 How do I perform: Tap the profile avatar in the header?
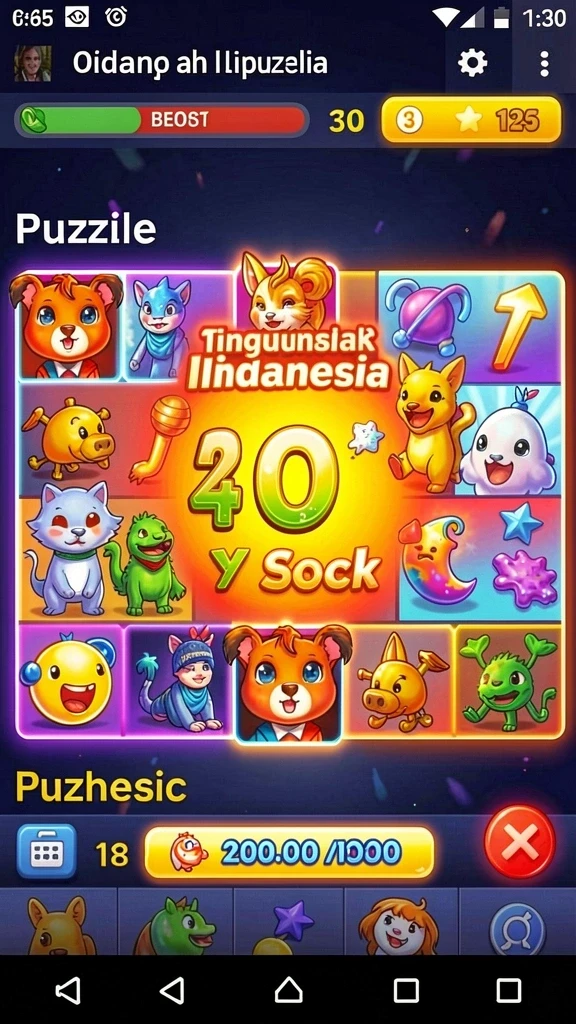pyautogui.click(x=33, y=63)
